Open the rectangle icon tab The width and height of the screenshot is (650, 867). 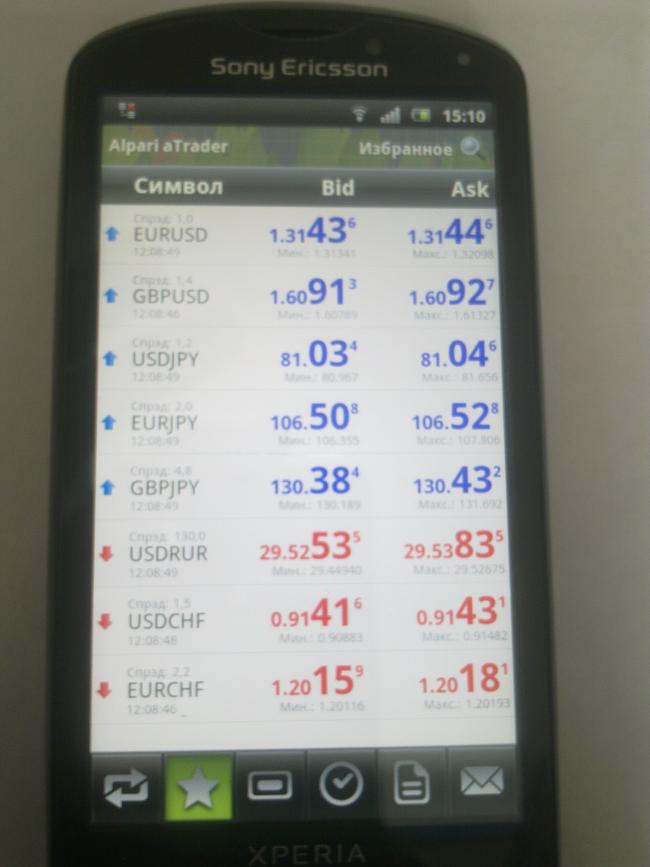pos(269,787)
